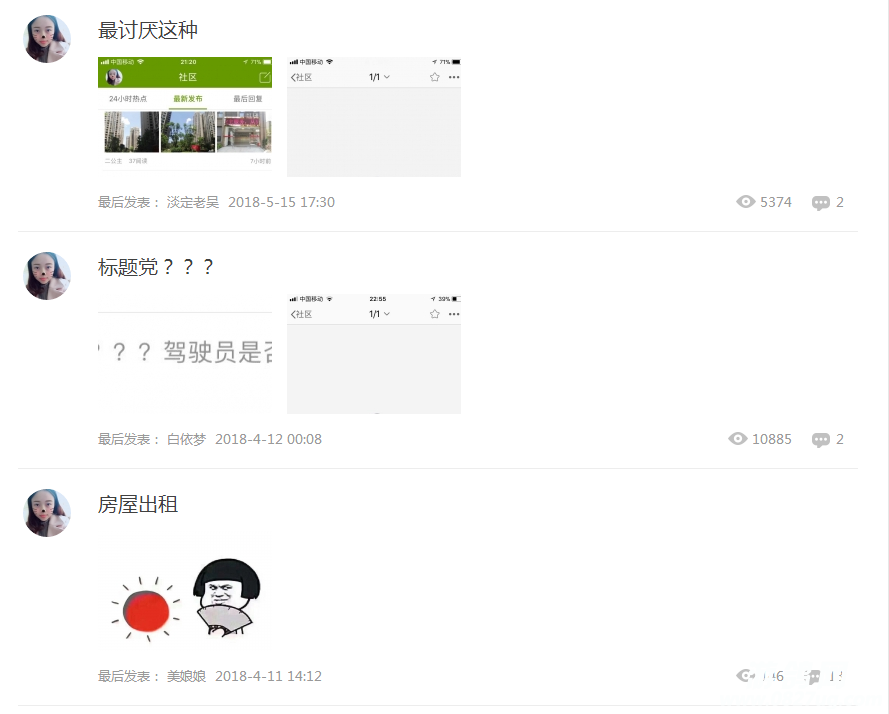
Task: View the green community screenshot in 最讨厌这种
Action: [x=184, y=116]
